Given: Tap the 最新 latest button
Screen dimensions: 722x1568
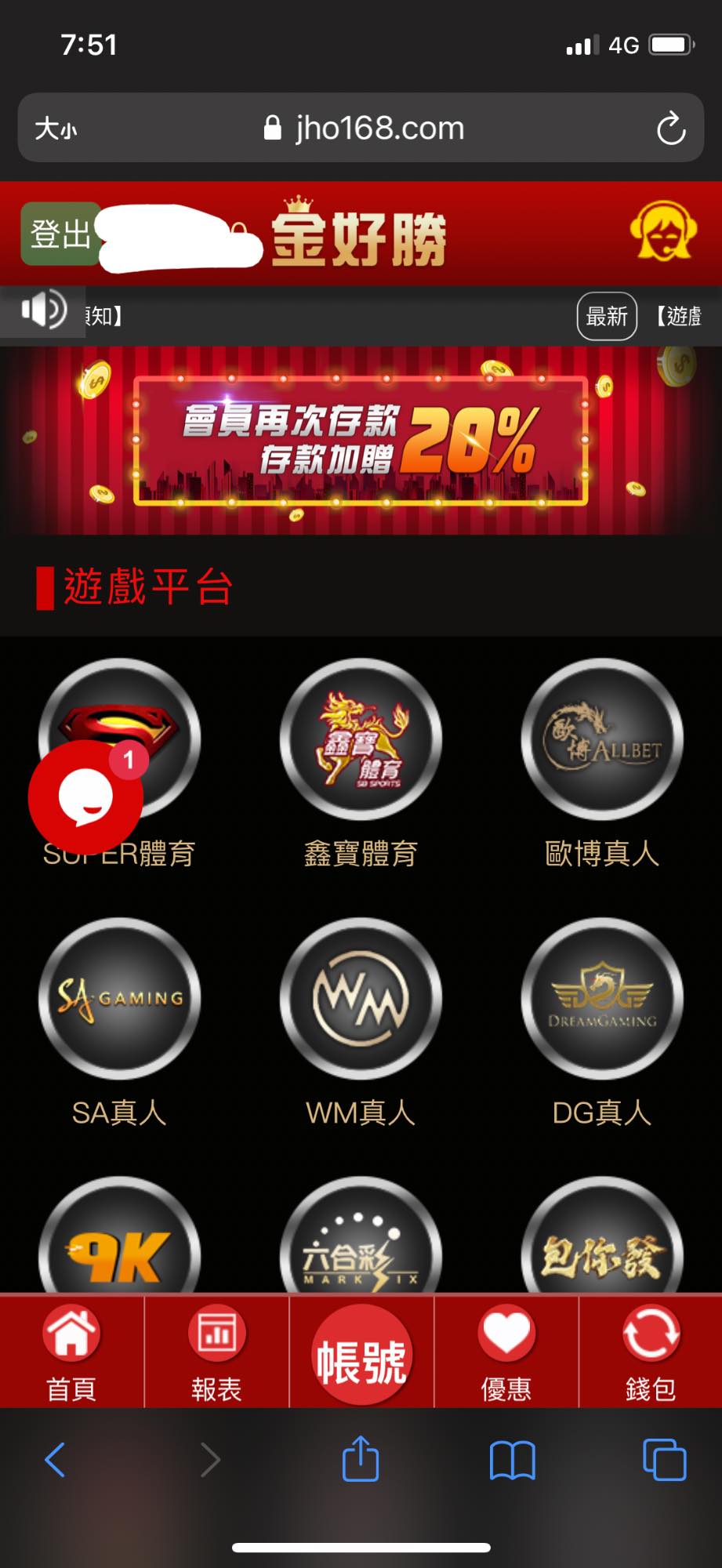Looking at the screenshot, I should pos(606,316).
